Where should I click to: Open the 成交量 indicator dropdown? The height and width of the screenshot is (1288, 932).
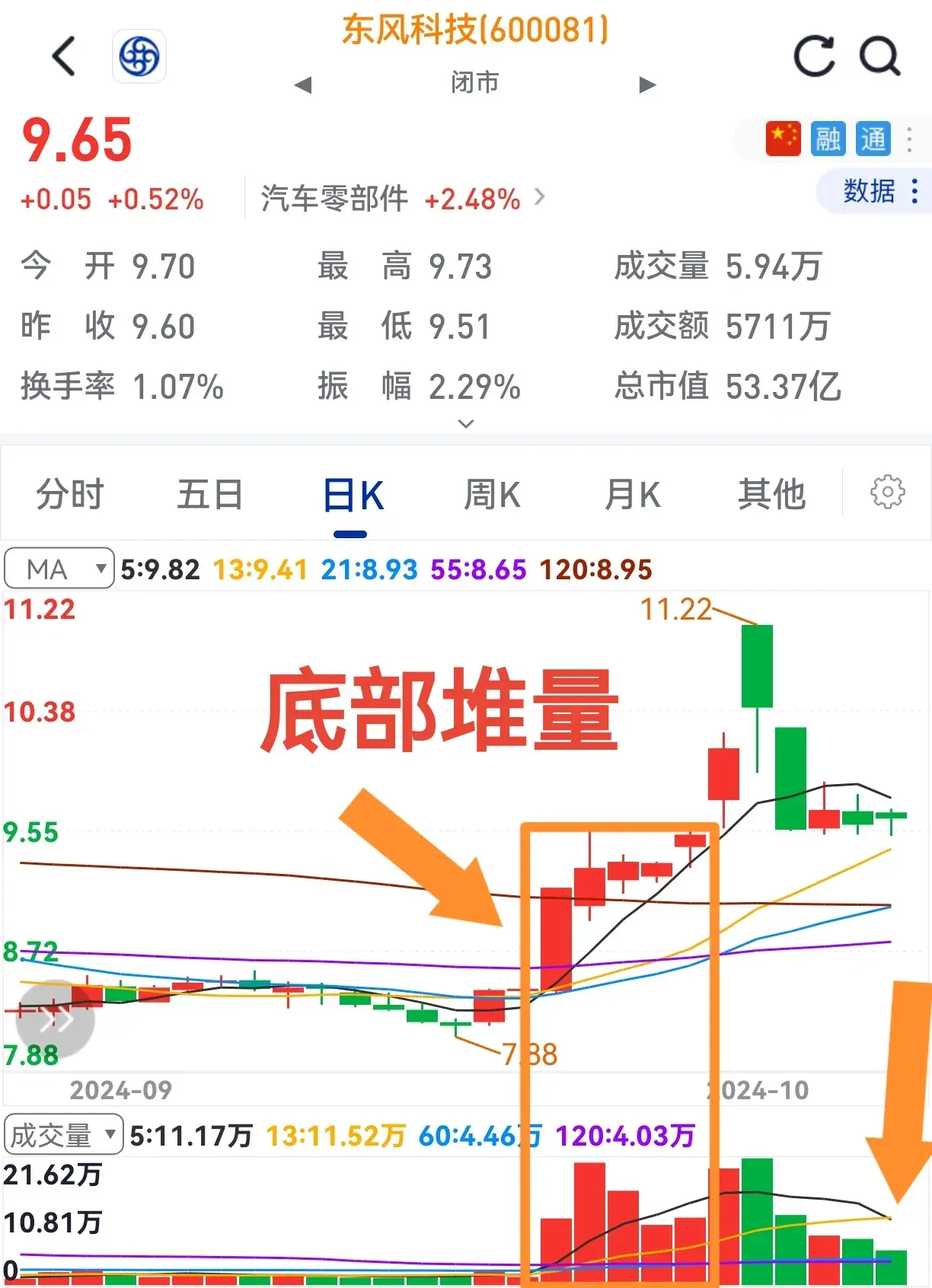pos(63,1135)
